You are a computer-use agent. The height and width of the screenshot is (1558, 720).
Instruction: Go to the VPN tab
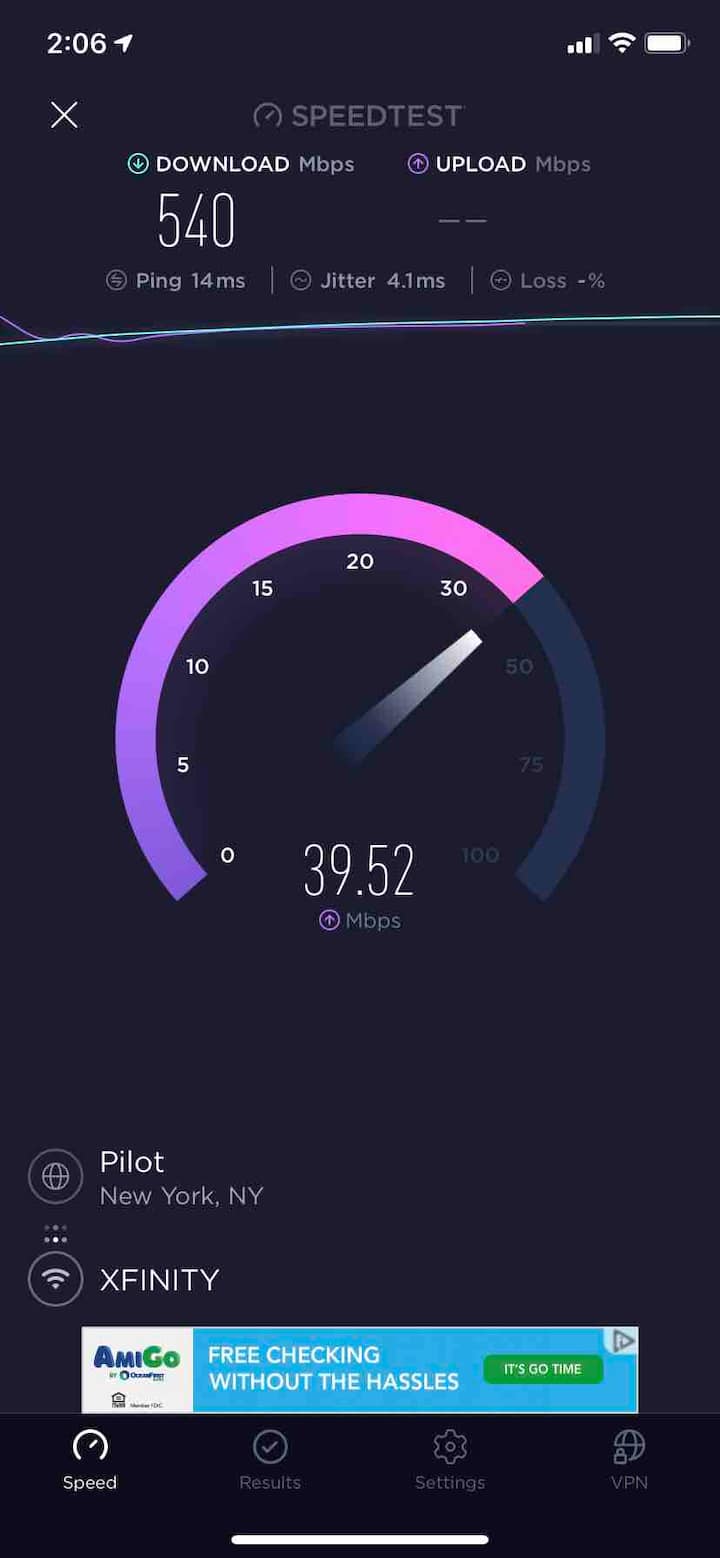(629, 1460)
